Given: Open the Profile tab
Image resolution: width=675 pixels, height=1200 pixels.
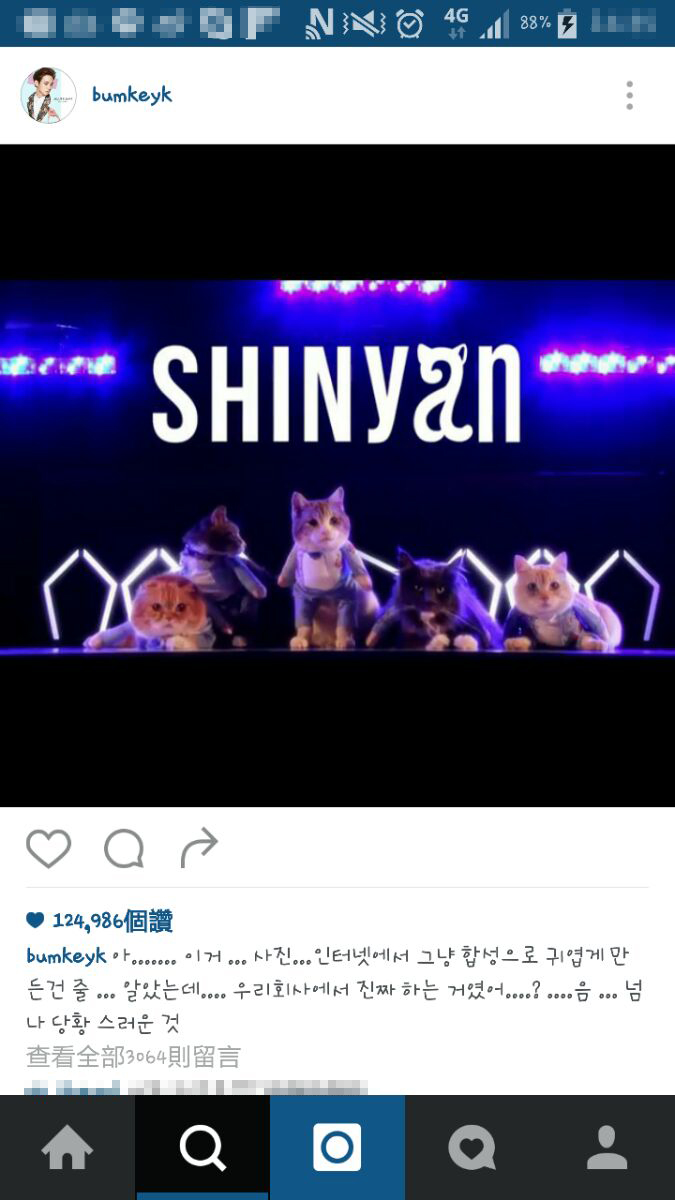Looking at the screenshot, I should 607,1147.
